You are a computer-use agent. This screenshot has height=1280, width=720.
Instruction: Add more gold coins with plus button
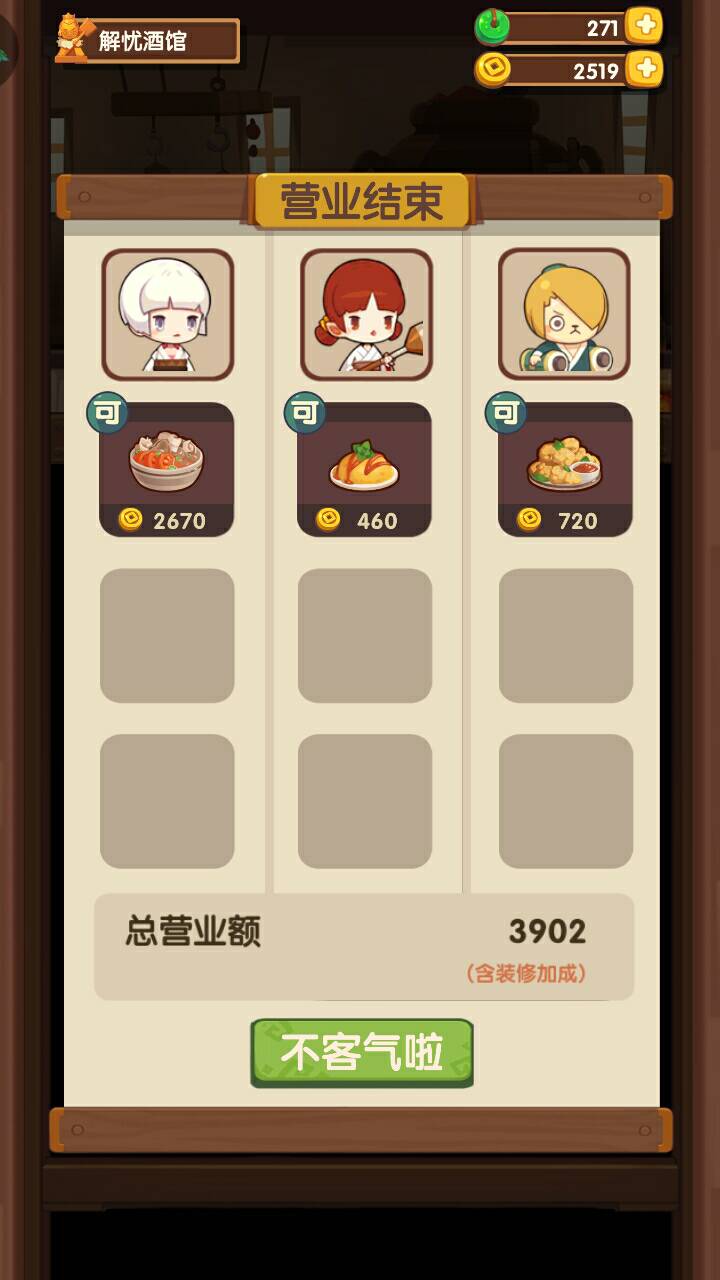click(x=644, y=69)
